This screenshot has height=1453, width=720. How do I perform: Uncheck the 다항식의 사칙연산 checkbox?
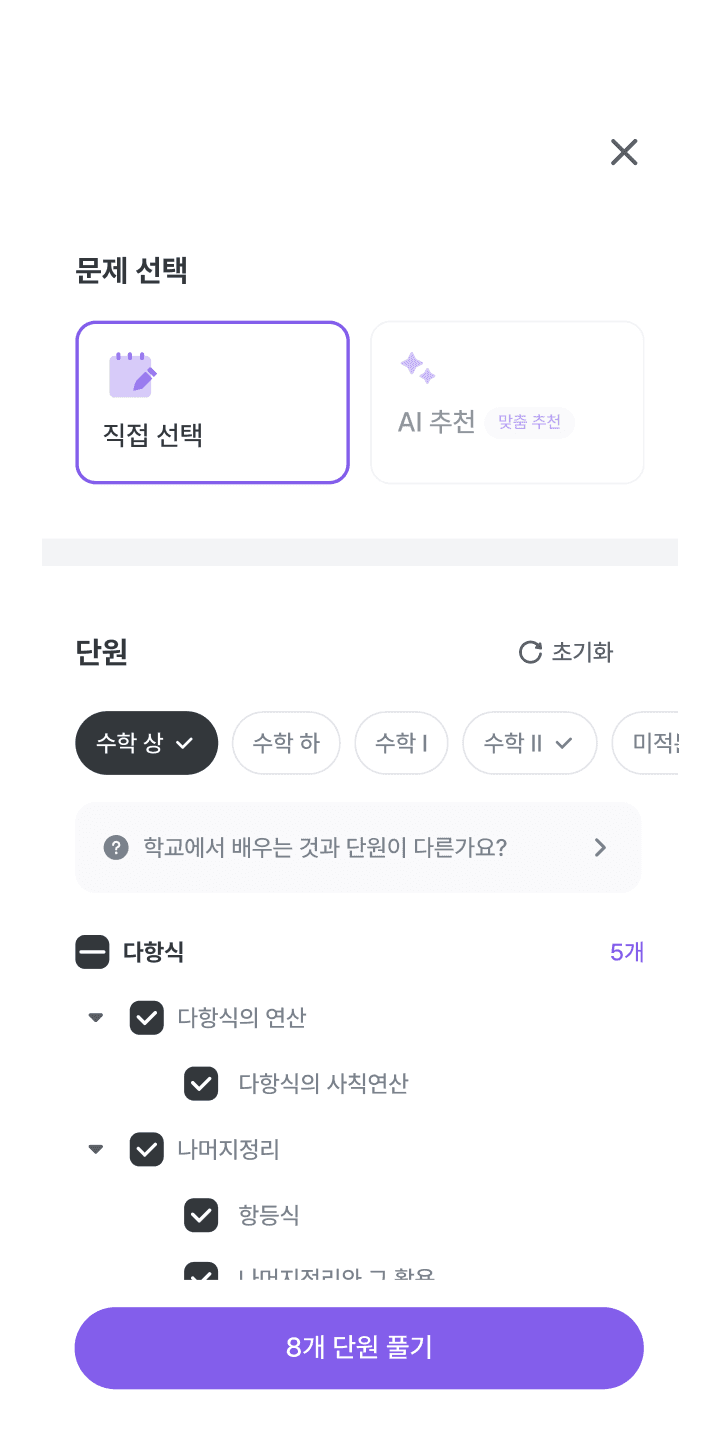point(201,1083)
